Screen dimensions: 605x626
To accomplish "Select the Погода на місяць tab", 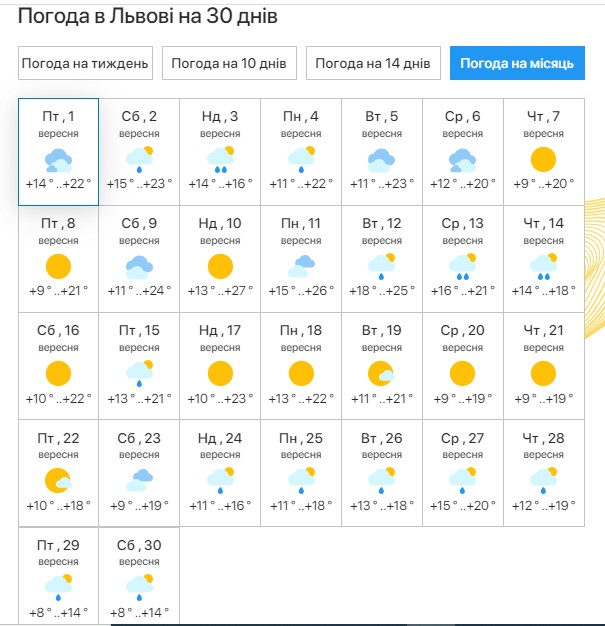I will [x=517, y=63].
